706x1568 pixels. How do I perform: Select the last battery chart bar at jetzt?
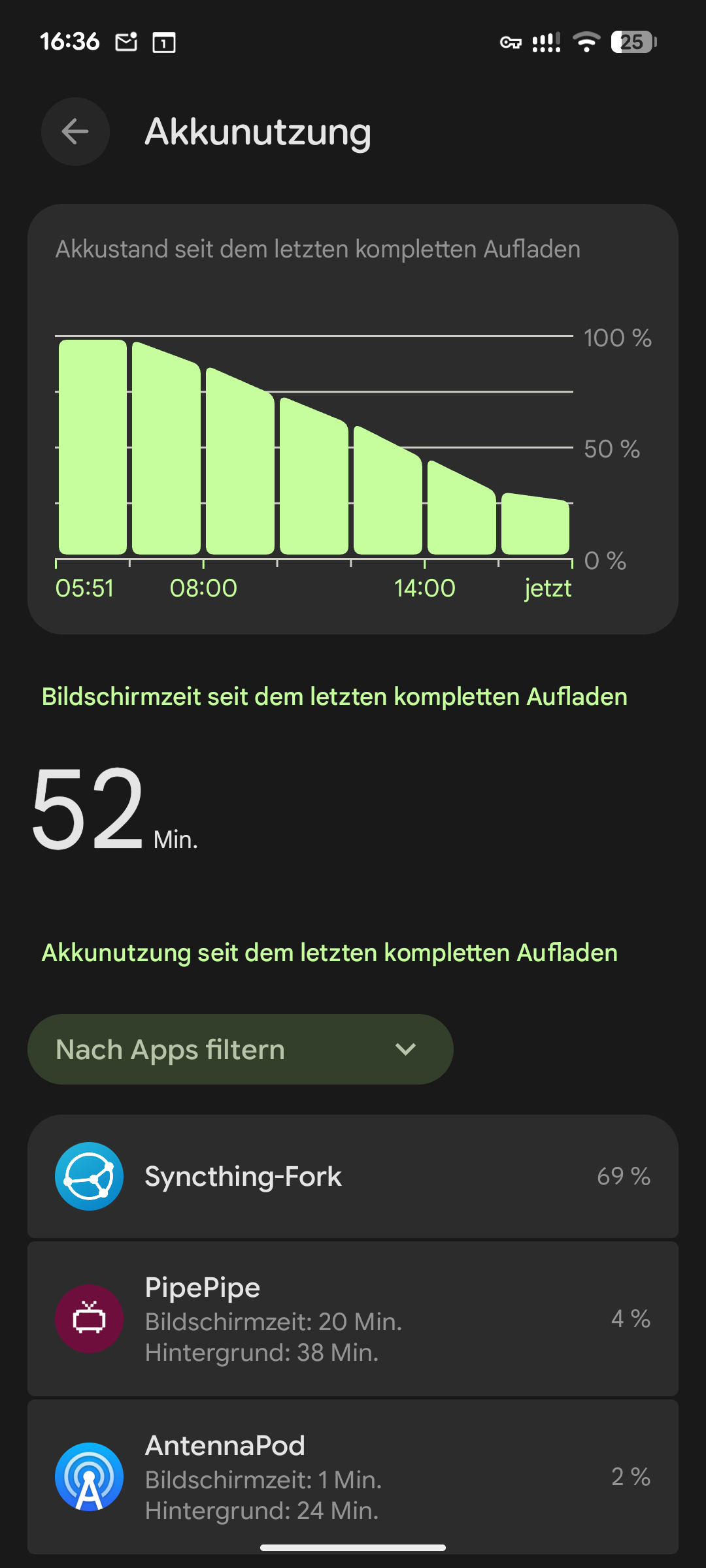click(x=535, y=524)
